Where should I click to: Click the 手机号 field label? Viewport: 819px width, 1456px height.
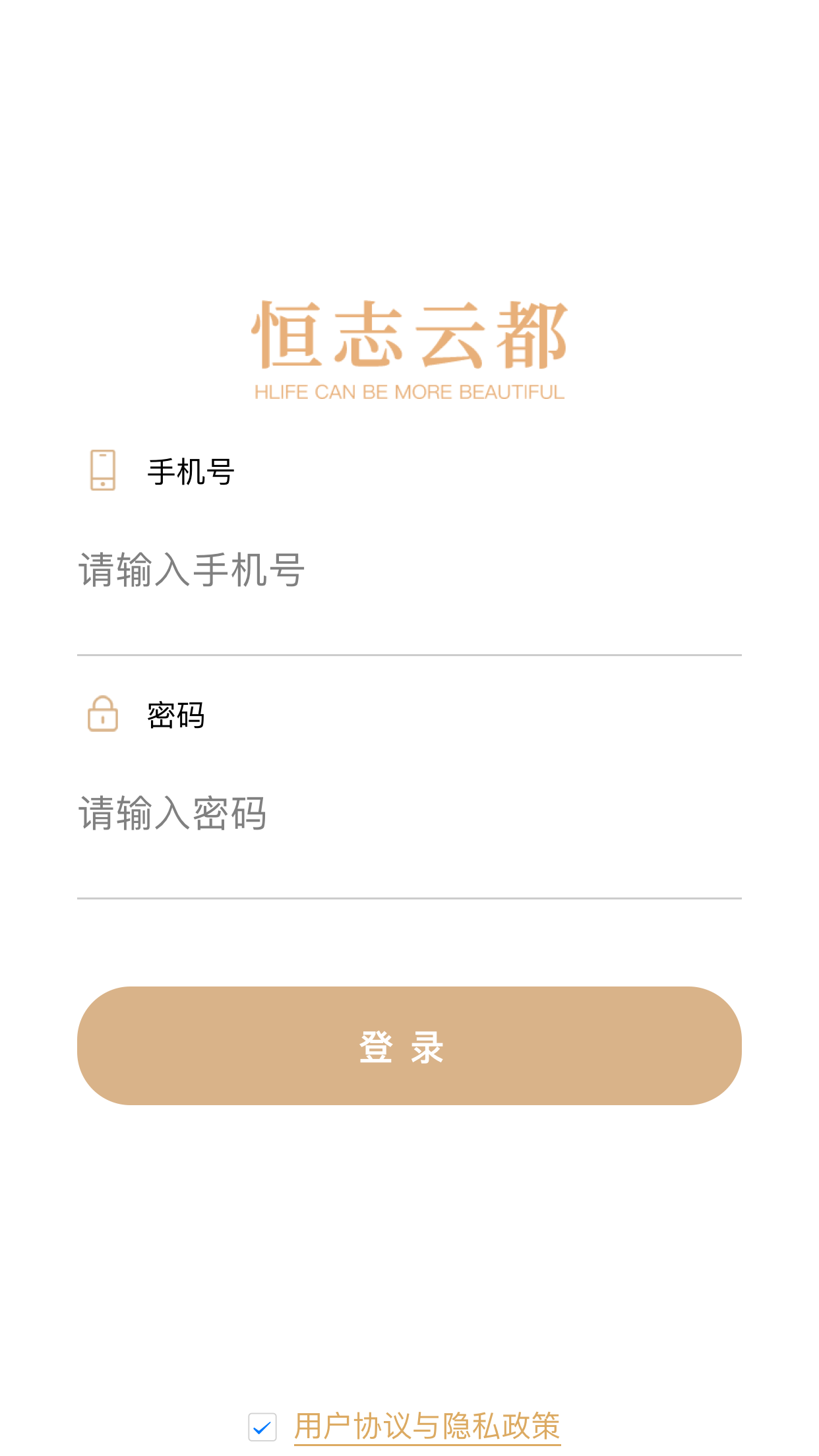(191, 470)
